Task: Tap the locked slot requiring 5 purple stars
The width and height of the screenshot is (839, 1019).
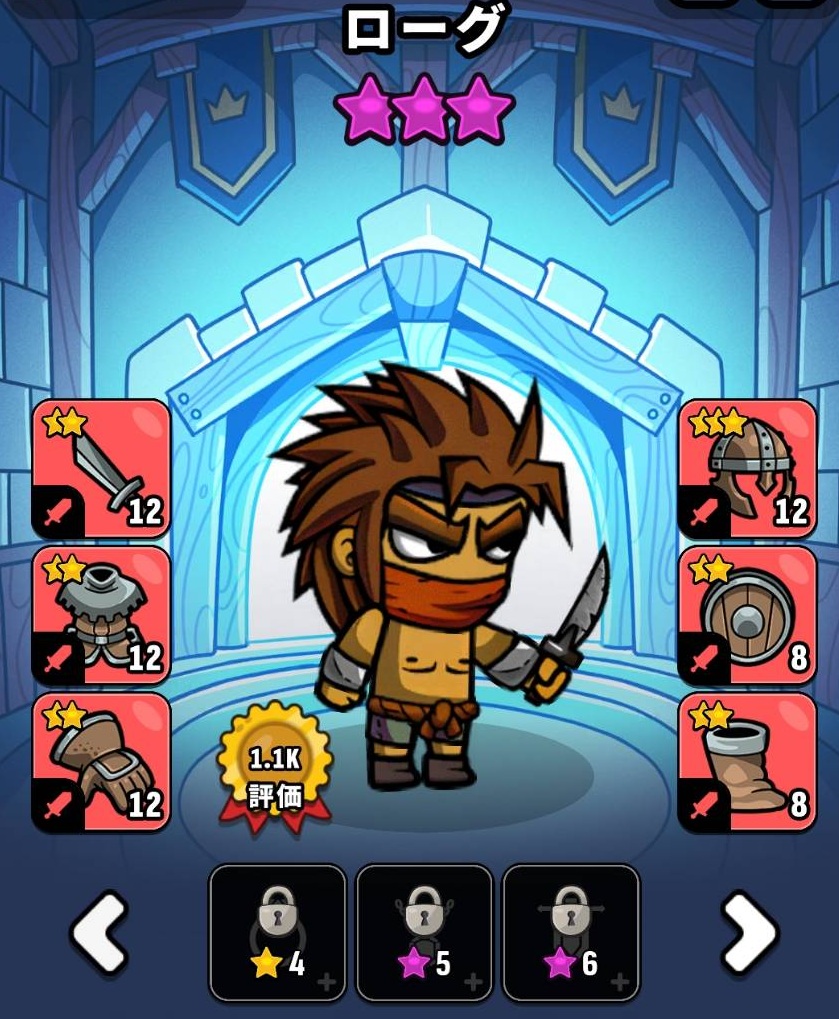Action: pos(424,932)
